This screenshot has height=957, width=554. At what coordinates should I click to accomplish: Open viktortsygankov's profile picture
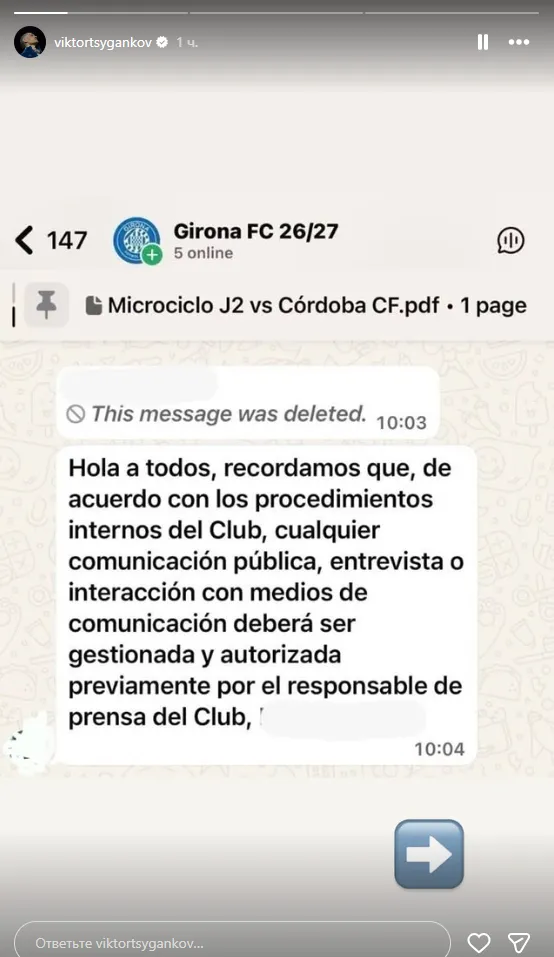pos(30,42)
